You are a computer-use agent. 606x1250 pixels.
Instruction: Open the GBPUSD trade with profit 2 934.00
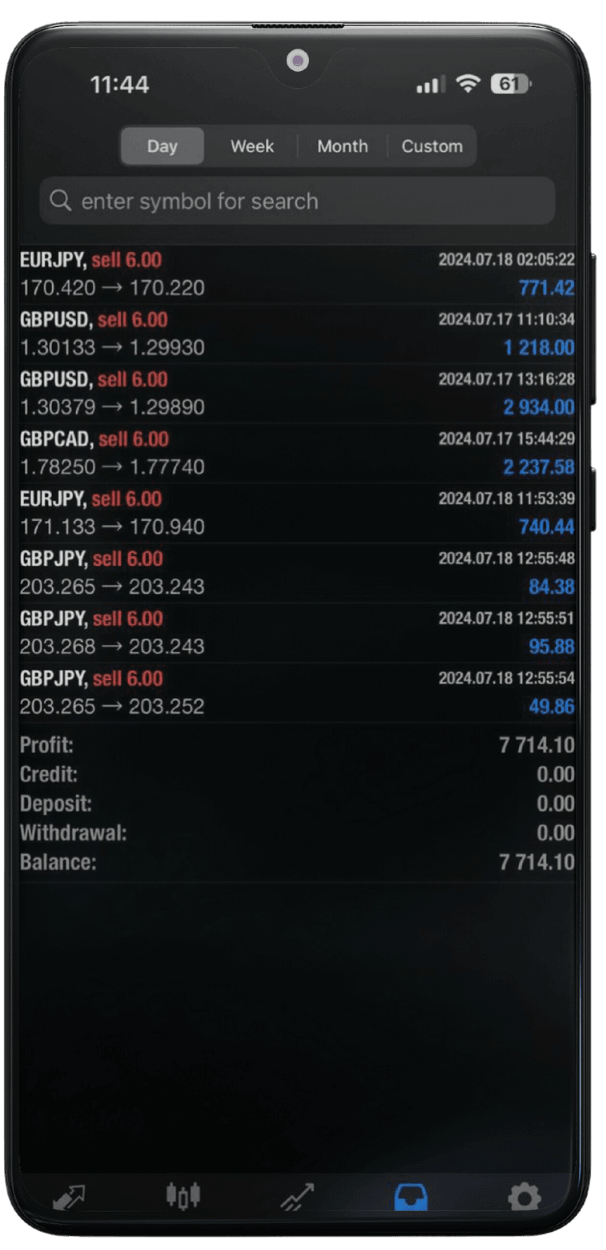tap(297, 394)
